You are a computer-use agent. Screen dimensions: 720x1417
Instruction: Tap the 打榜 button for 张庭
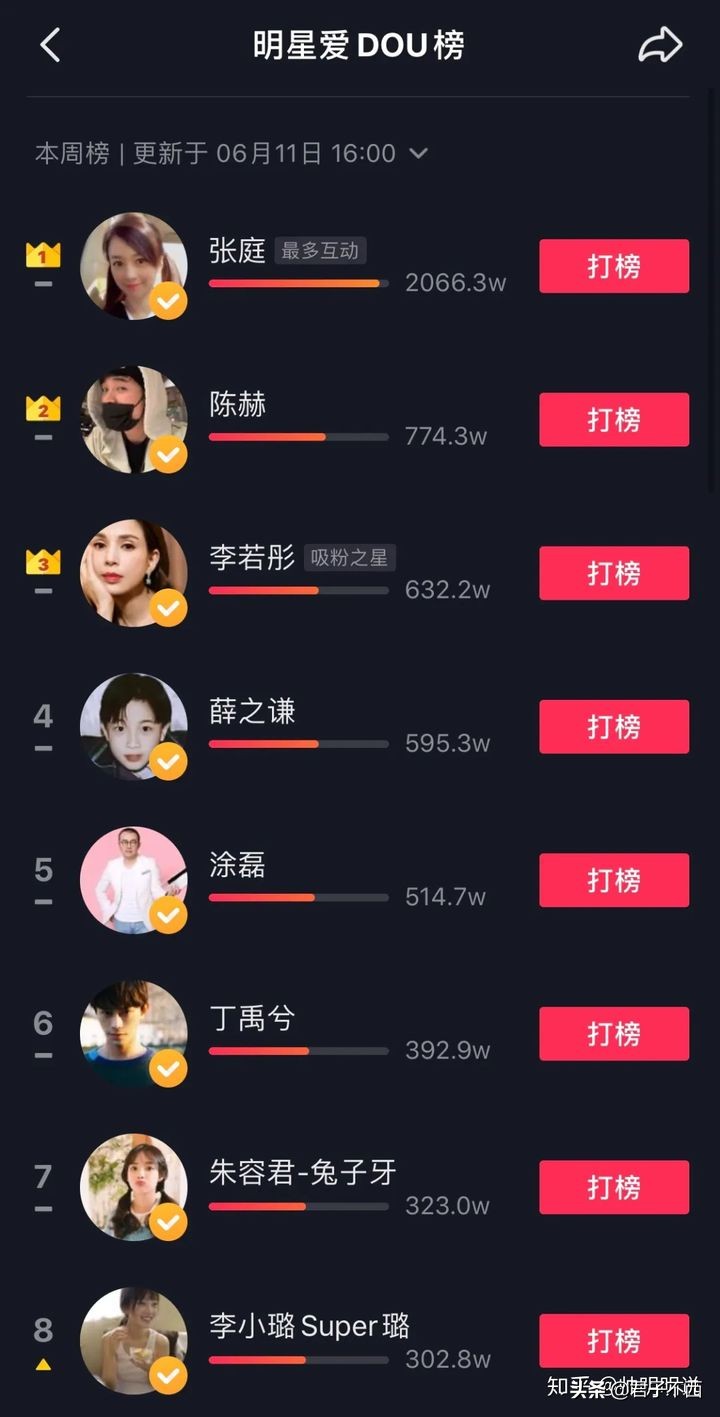613,266
